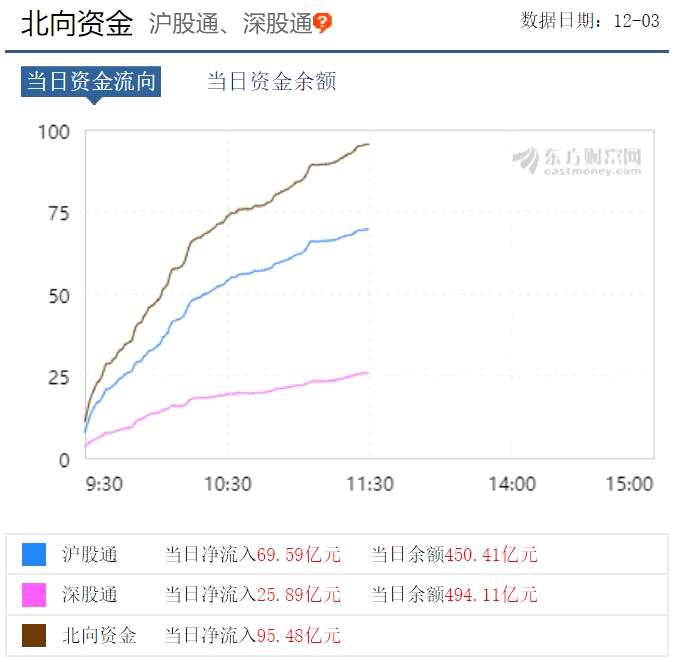The height and width of the screenshot is (662, 674).
Task: Open the orange question mark help icon
Action: pos(323,23)
